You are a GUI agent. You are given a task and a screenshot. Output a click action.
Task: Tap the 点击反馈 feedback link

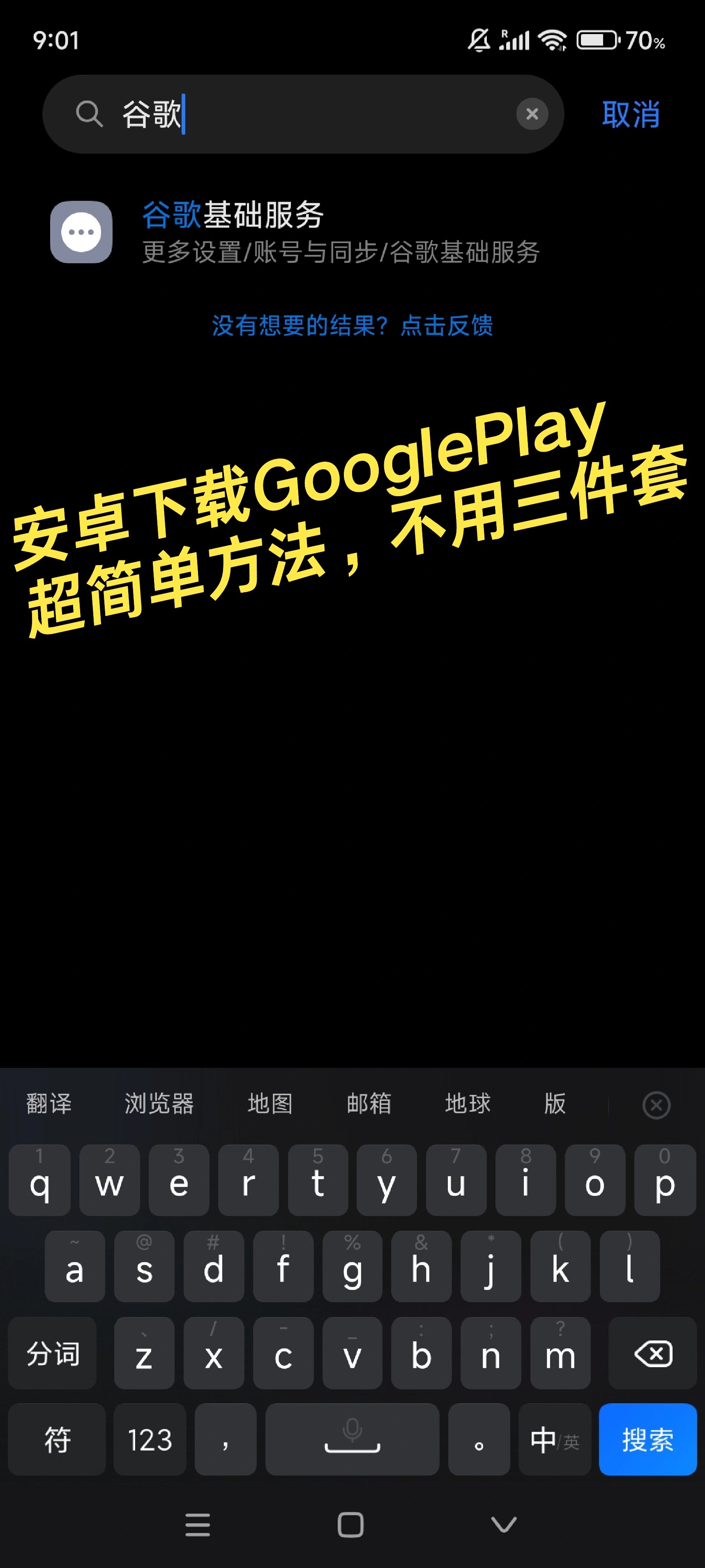pyautogui.click(x=447, y=326)
